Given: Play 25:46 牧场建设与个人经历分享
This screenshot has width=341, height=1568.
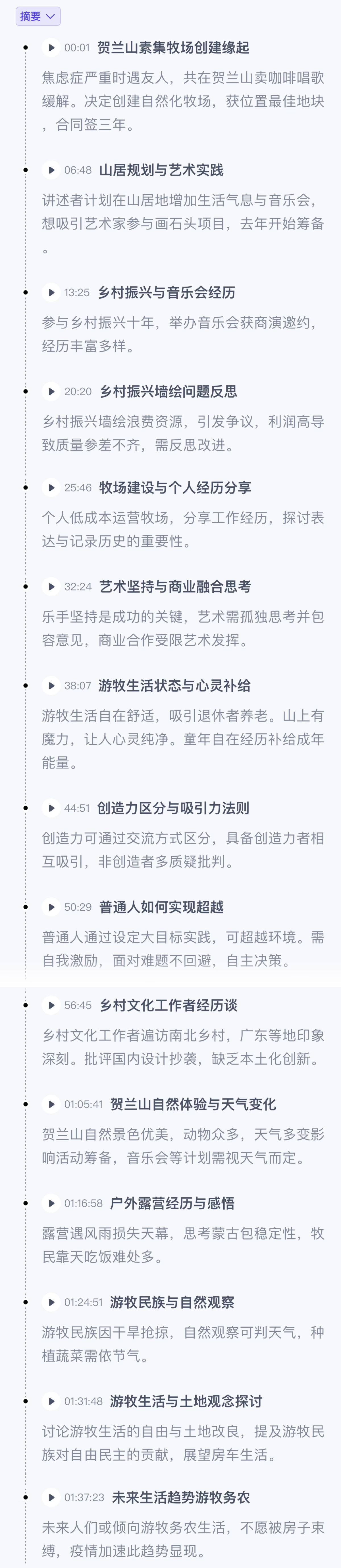Looking at the screenshot, I should coord(51,487).
